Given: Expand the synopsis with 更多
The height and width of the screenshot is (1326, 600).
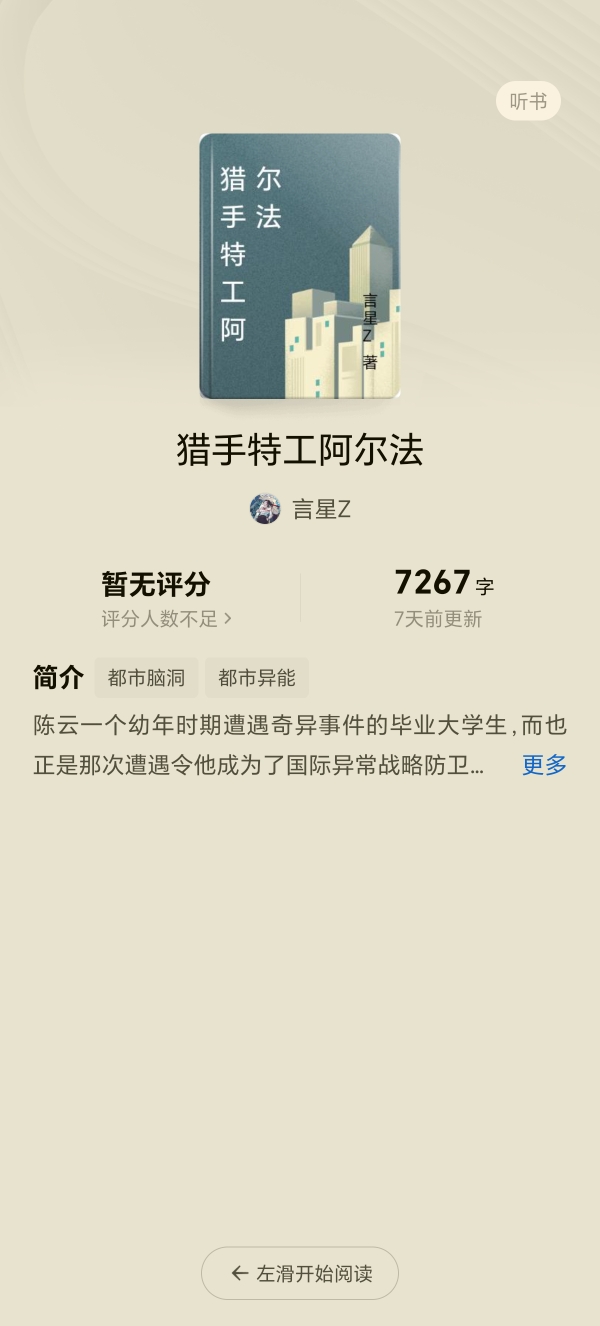Looking at the screenshot, I should click(544, 765).
